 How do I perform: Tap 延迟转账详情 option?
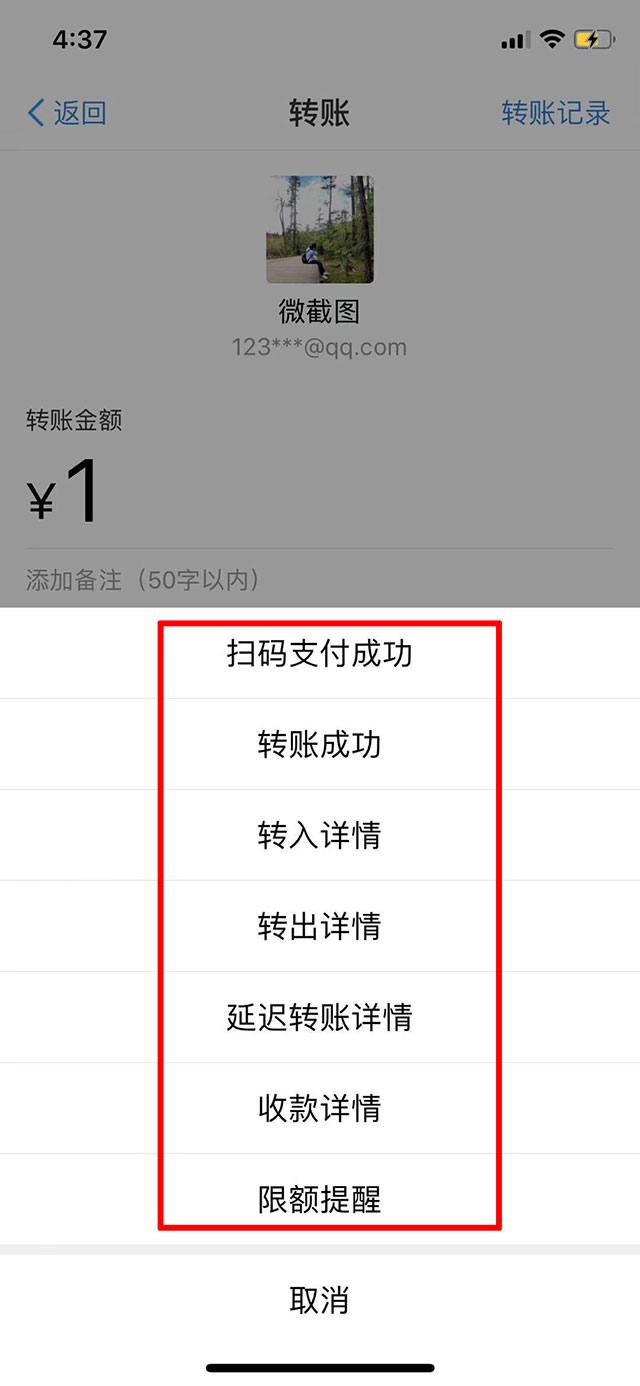(320, 1017)
